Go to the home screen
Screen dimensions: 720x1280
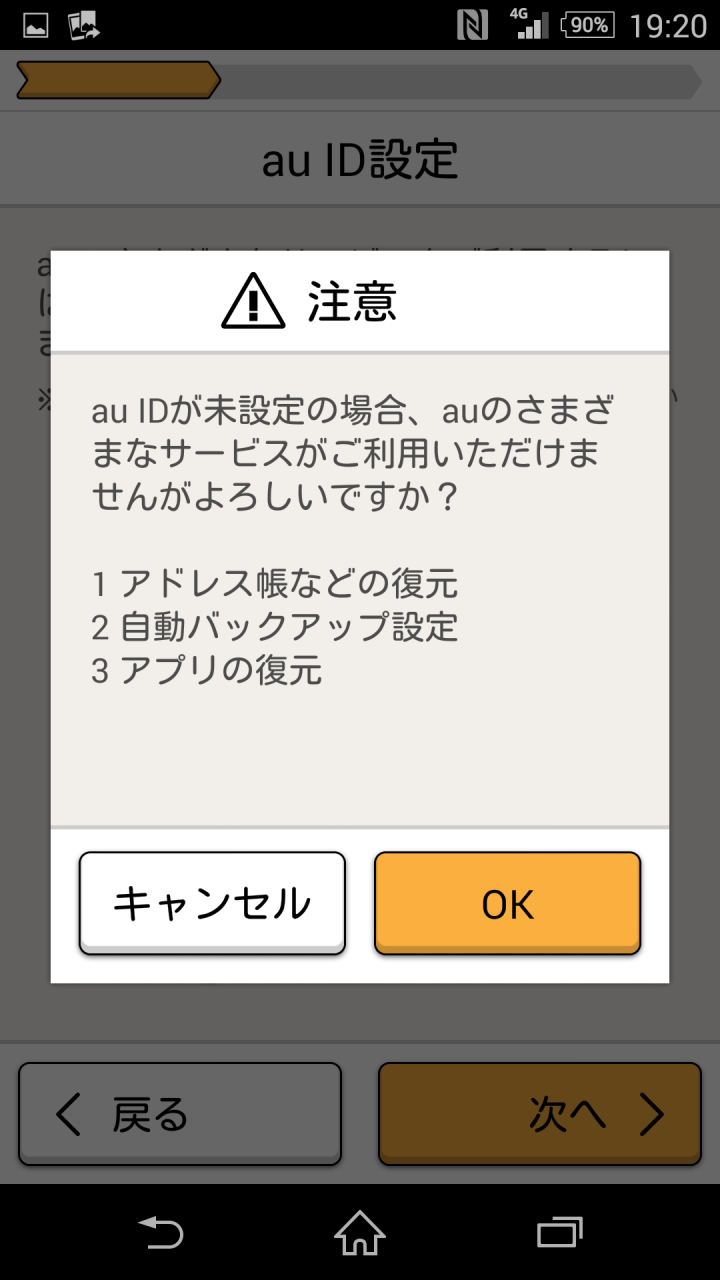click(x=360, y=1232)
